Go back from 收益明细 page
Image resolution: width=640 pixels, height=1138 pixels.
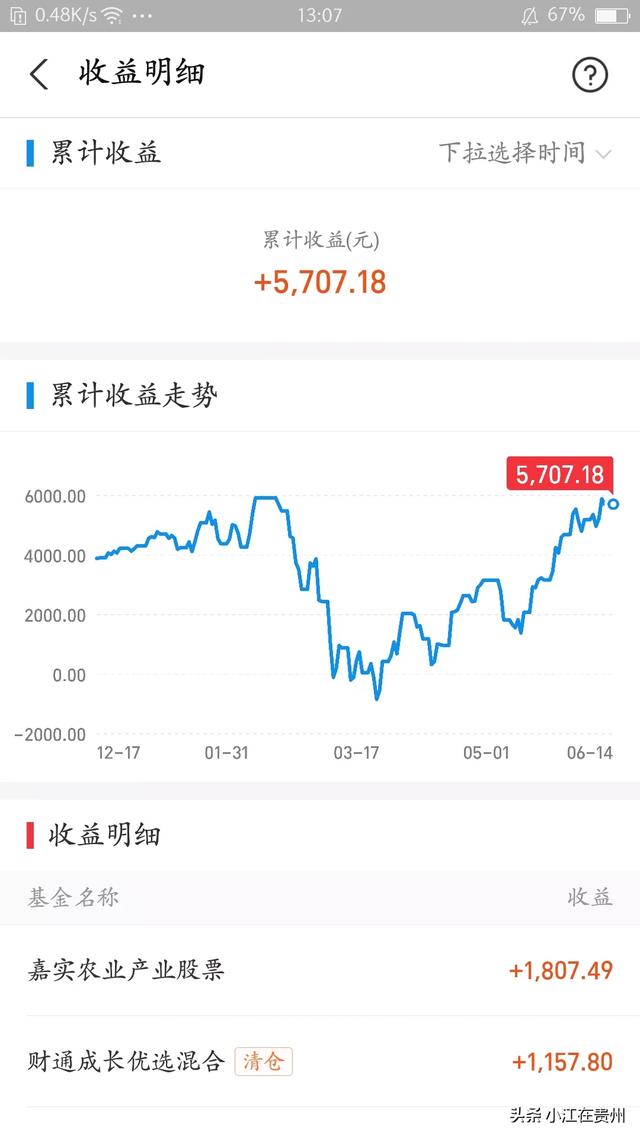click(39, 75)
